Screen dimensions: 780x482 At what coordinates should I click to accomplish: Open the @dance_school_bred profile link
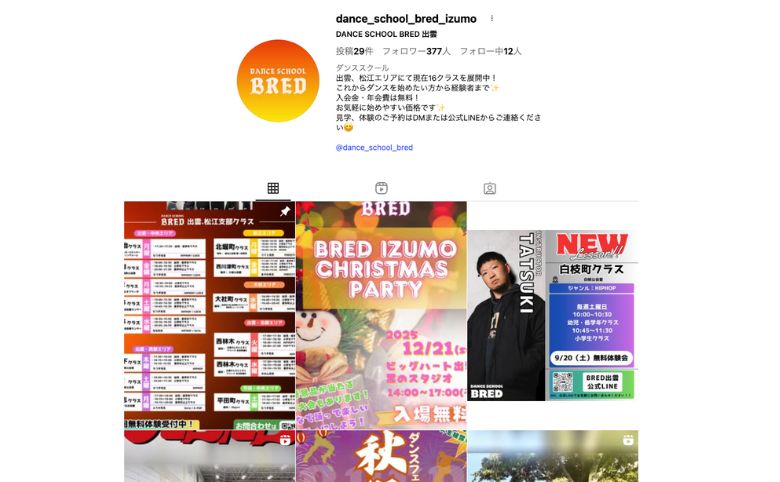[x=374, y=147]
